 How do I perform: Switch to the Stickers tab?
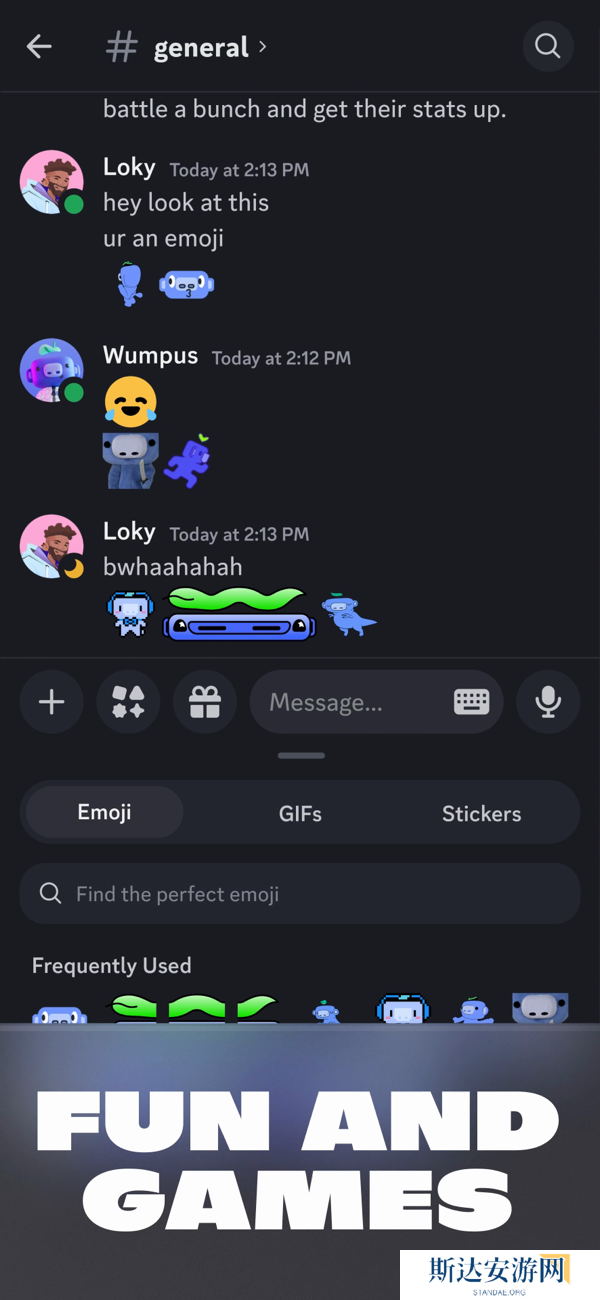(x=481, y=813)
